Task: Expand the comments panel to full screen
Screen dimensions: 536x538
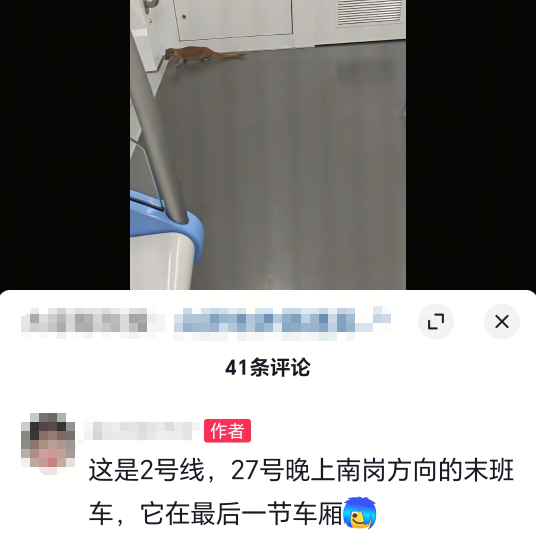Action: pos(436,321)
